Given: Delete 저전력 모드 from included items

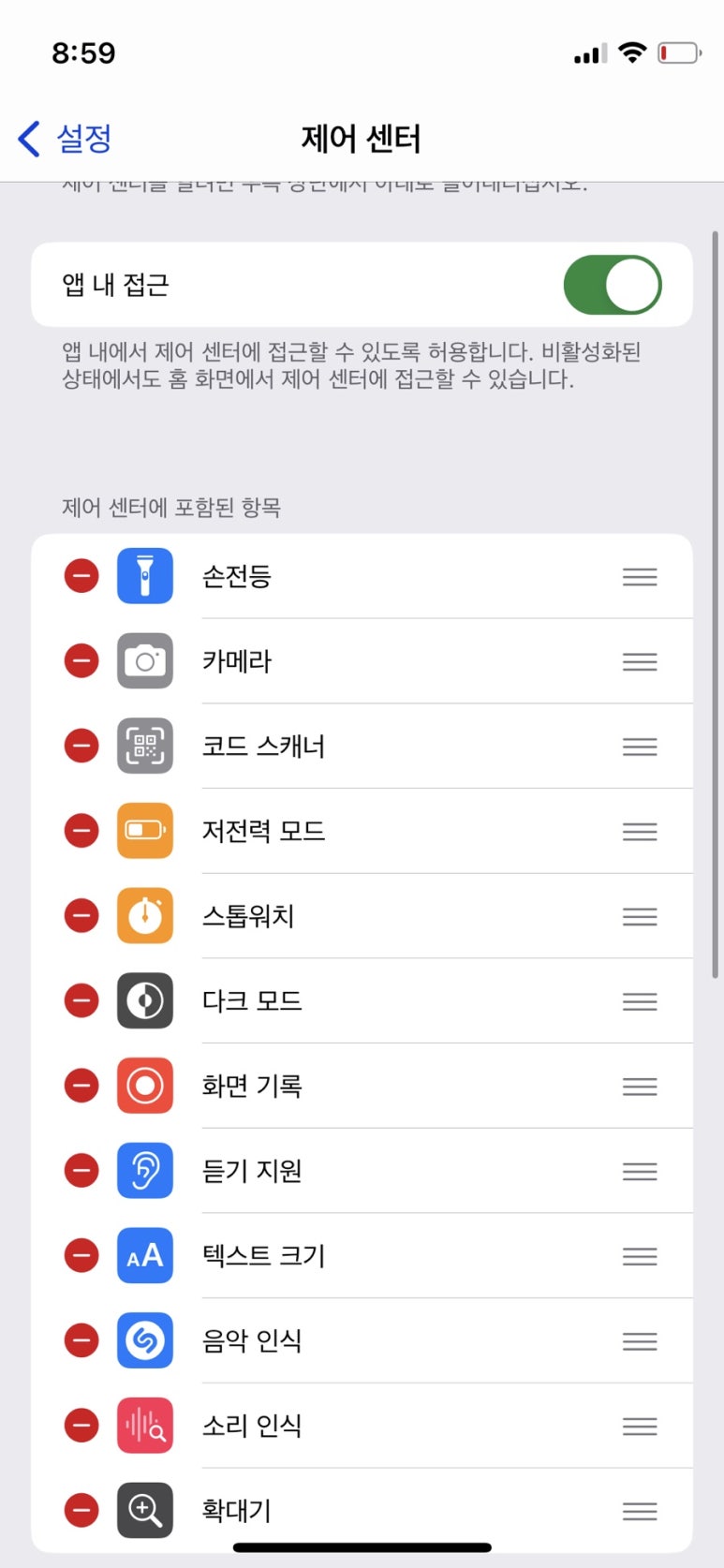Looking at the screenshot, I should click(x=81, y=831).
